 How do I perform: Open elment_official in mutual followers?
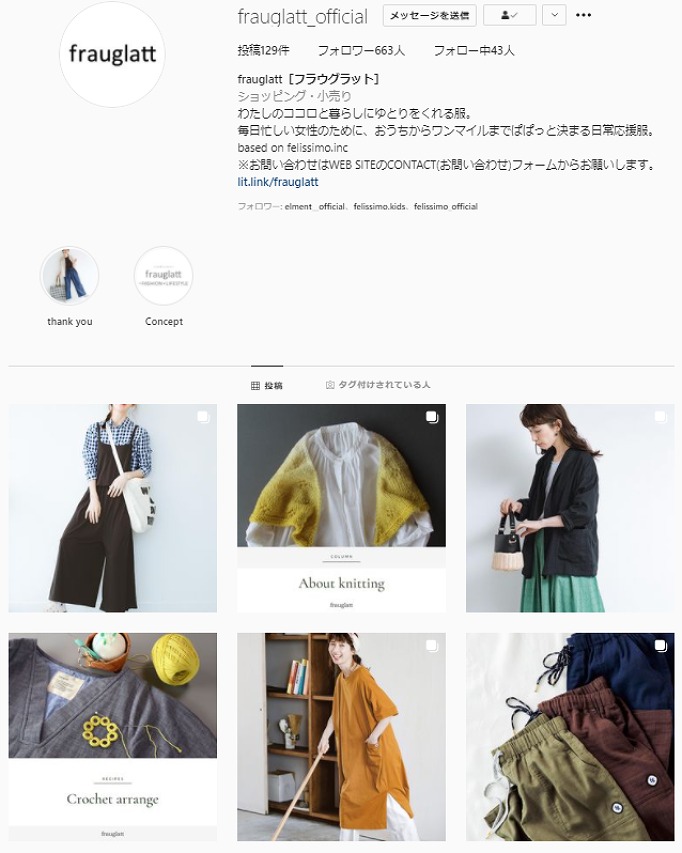[x=315, y=207]
